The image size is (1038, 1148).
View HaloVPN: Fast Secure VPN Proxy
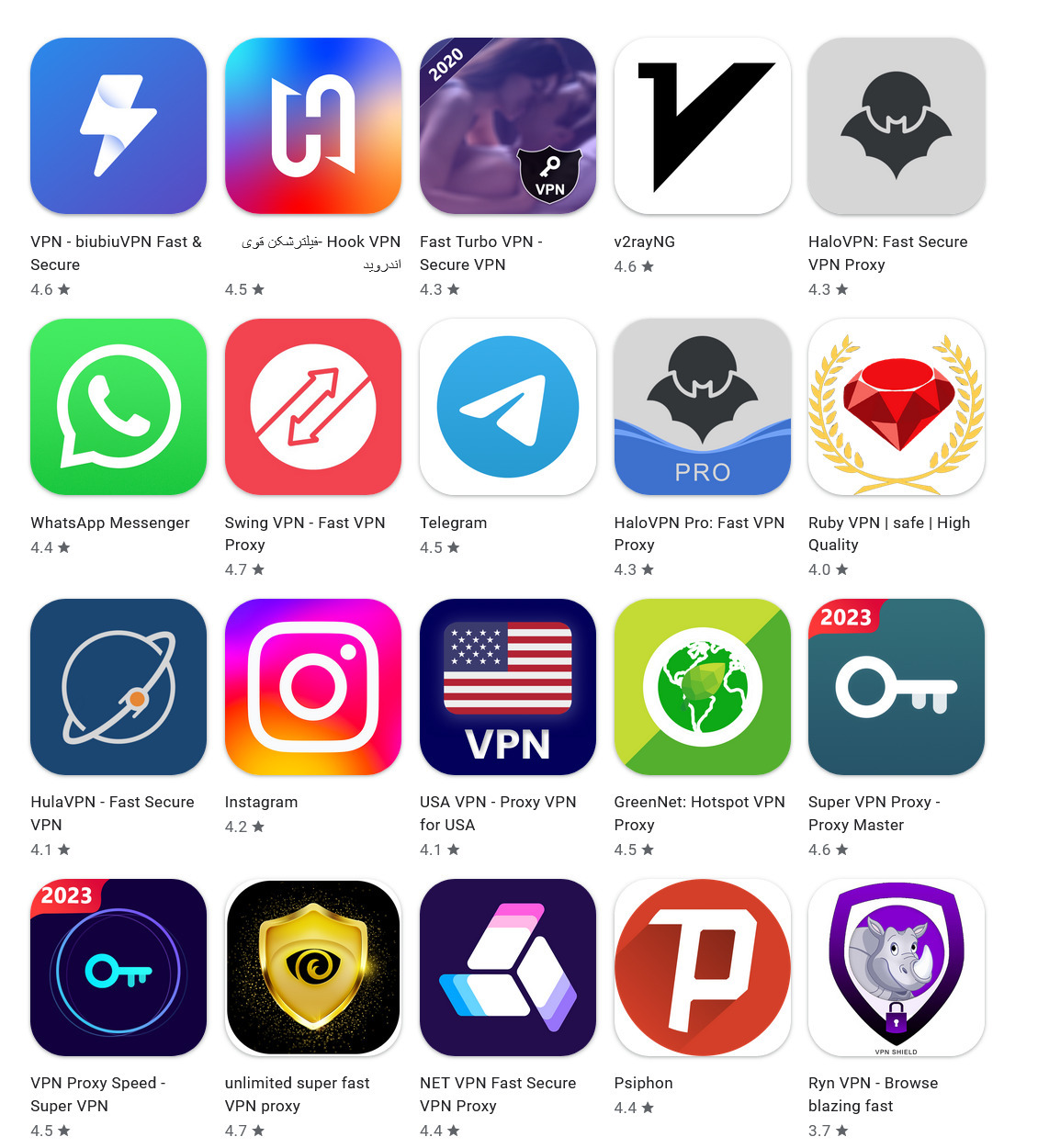(x=897, y=126)
